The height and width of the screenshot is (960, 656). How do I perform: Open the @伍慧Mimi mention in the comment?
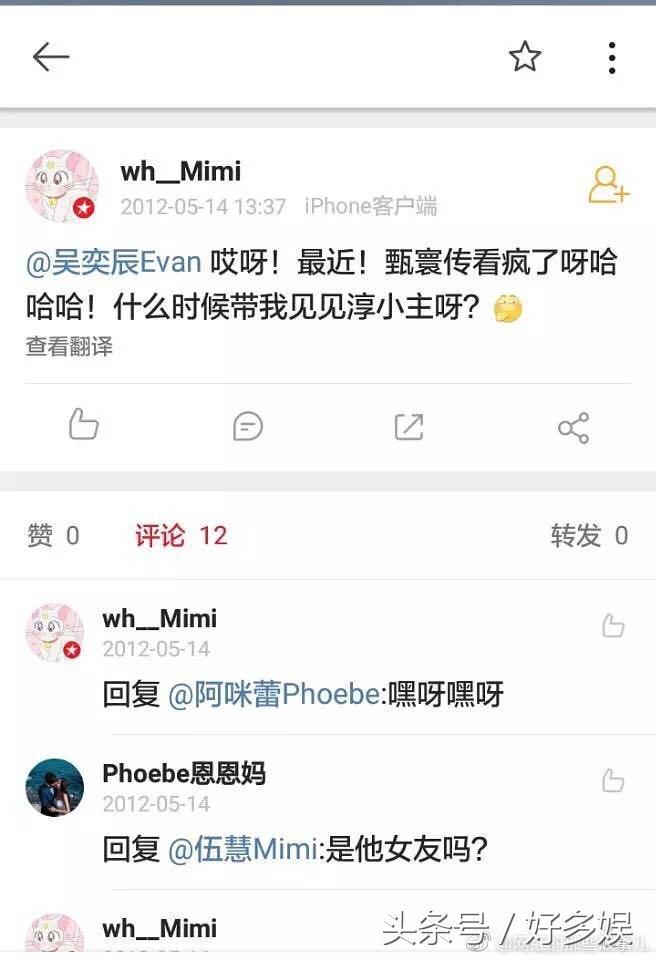pos(242,849)
